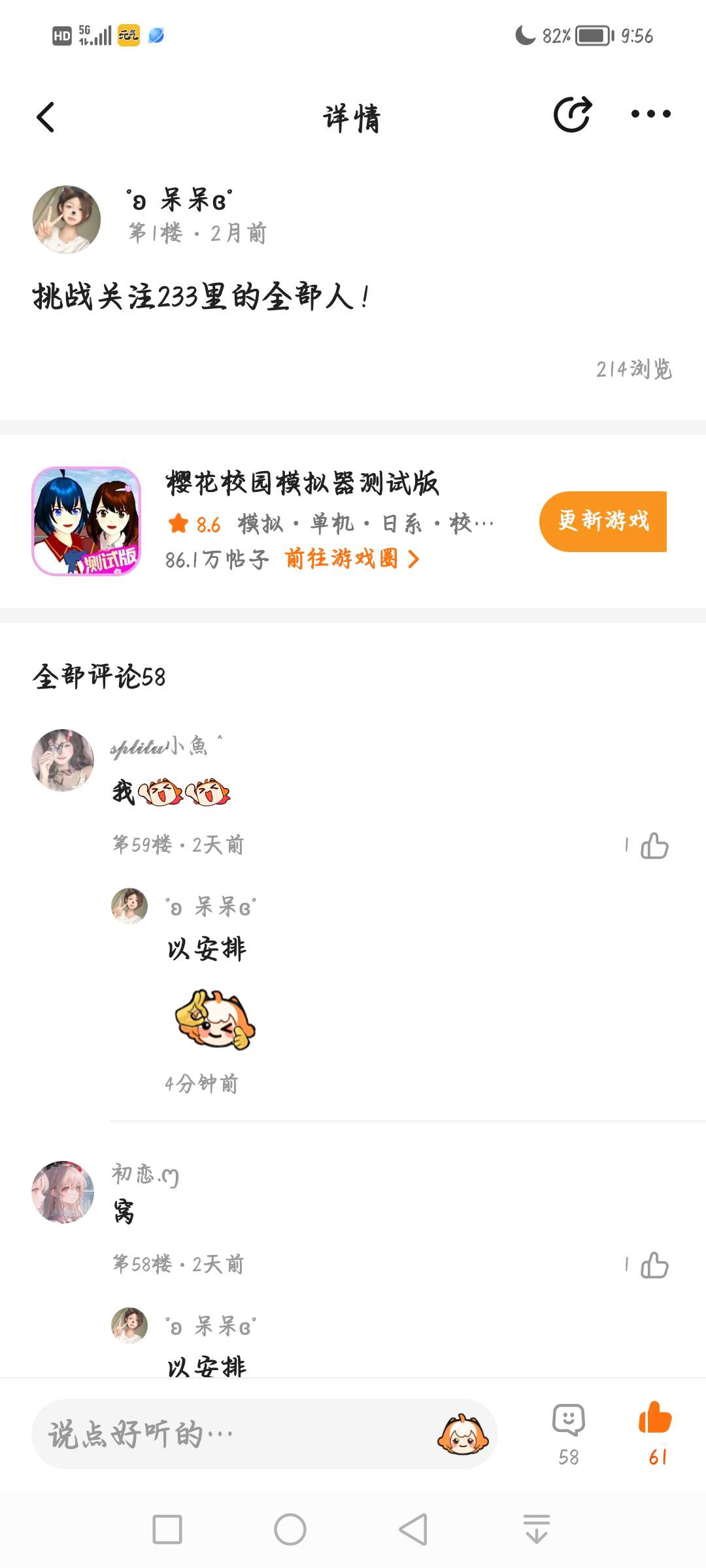This screenshot has height=1568, width=706.
Task: Like the comment on 第59楼
Action: (x=654, y=845)
